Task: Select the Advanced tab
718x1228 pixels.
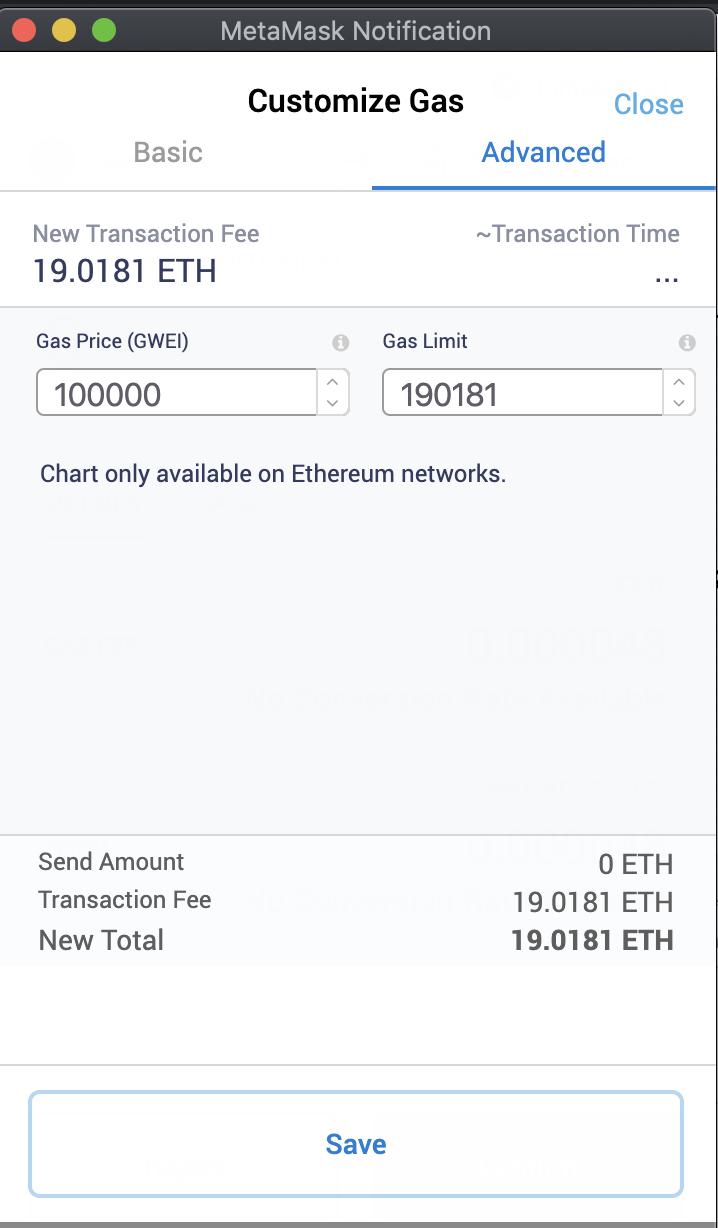Action: coord(543,153)
